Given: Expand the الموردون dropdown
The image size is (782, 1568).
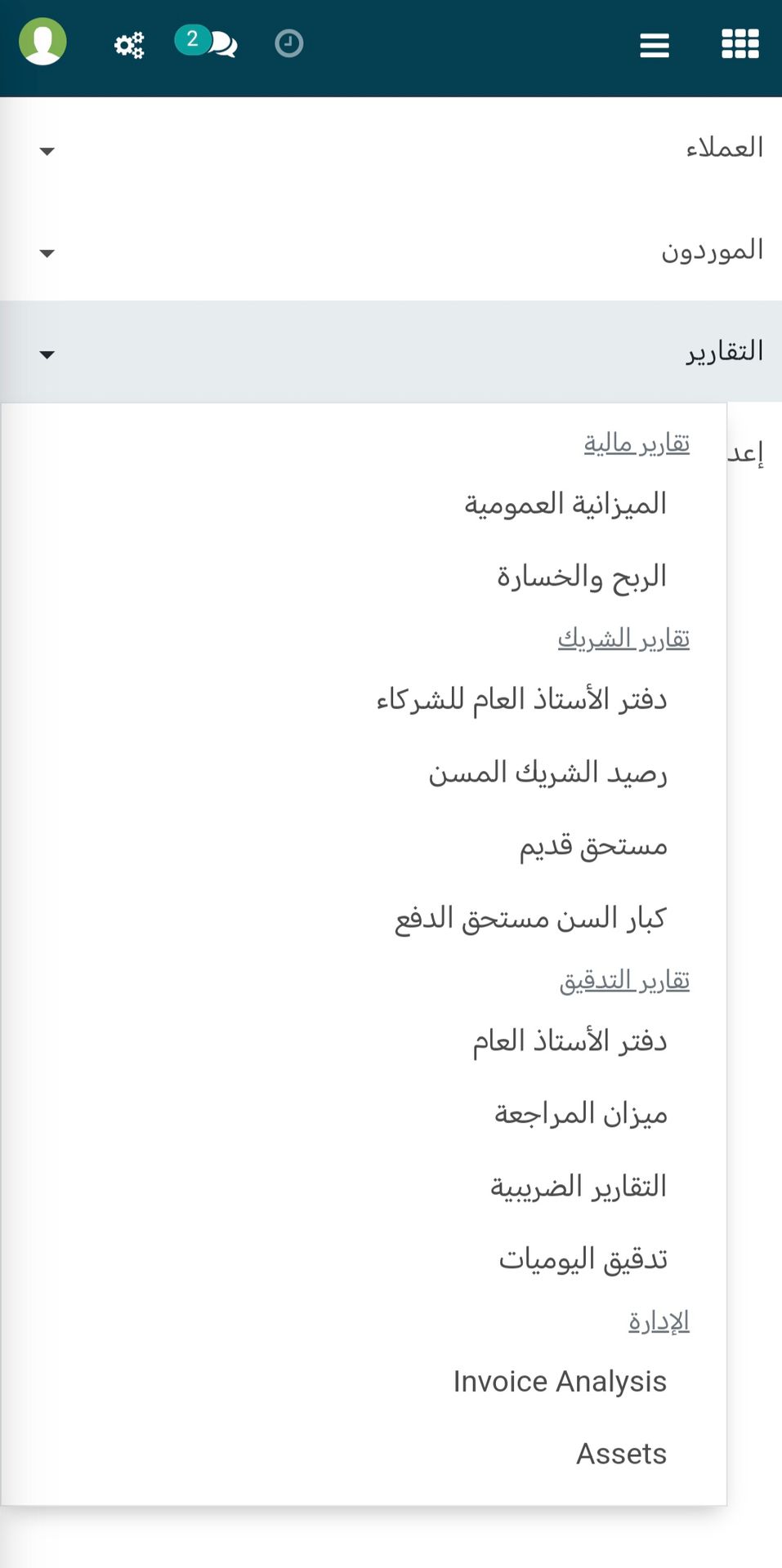Looking at the screenshot, I should point(391,250).
